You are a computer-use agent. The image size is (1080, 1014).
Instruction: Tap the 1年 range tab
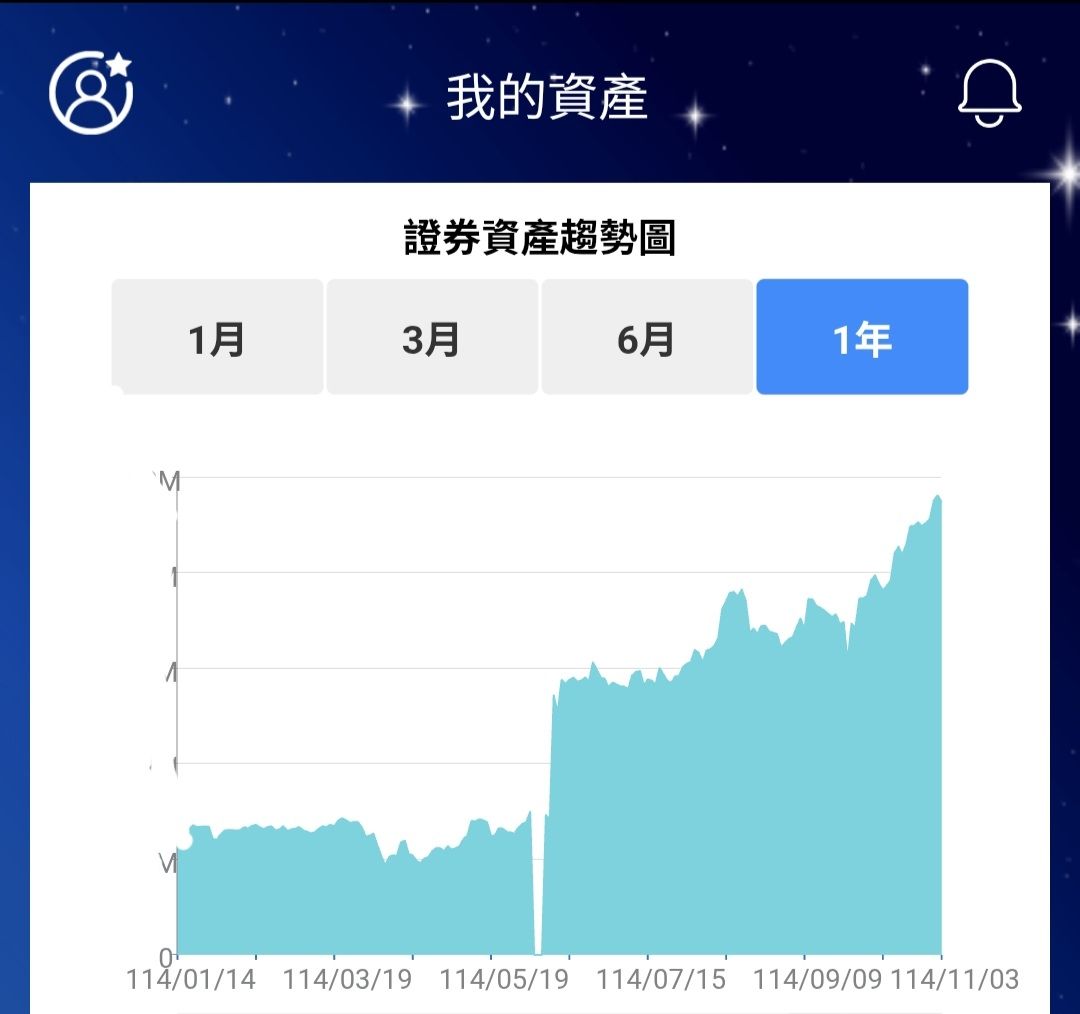coord(862,338)
